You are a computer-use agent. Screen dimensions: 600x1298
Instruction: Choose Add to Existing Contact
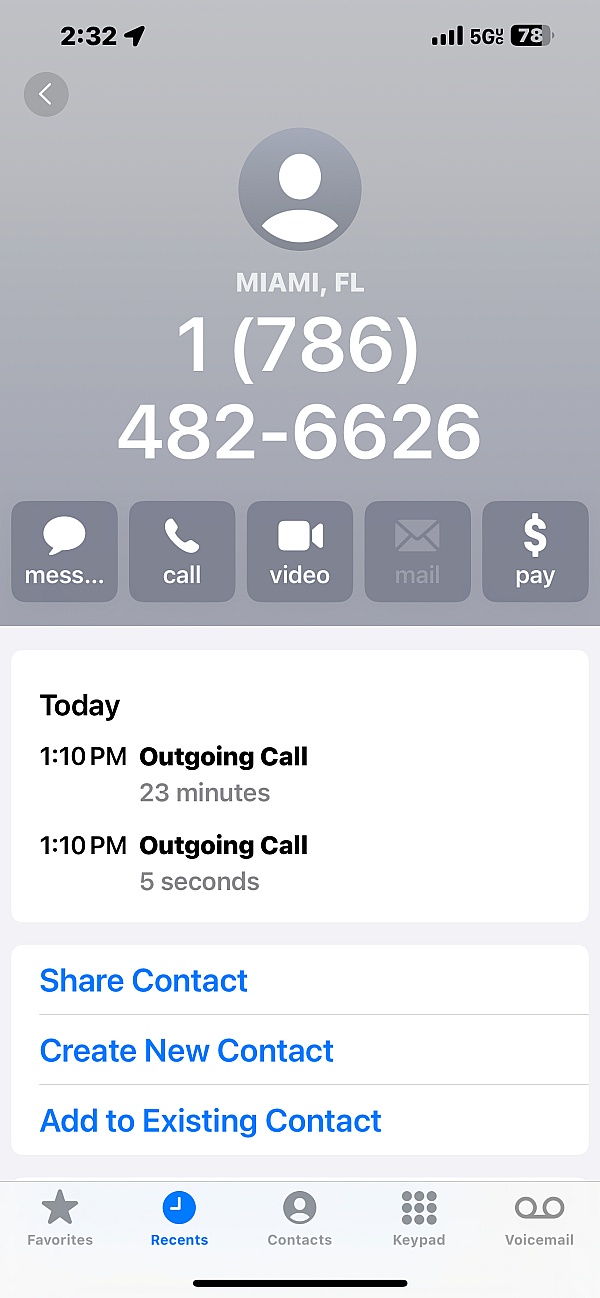coord(211,1120)
